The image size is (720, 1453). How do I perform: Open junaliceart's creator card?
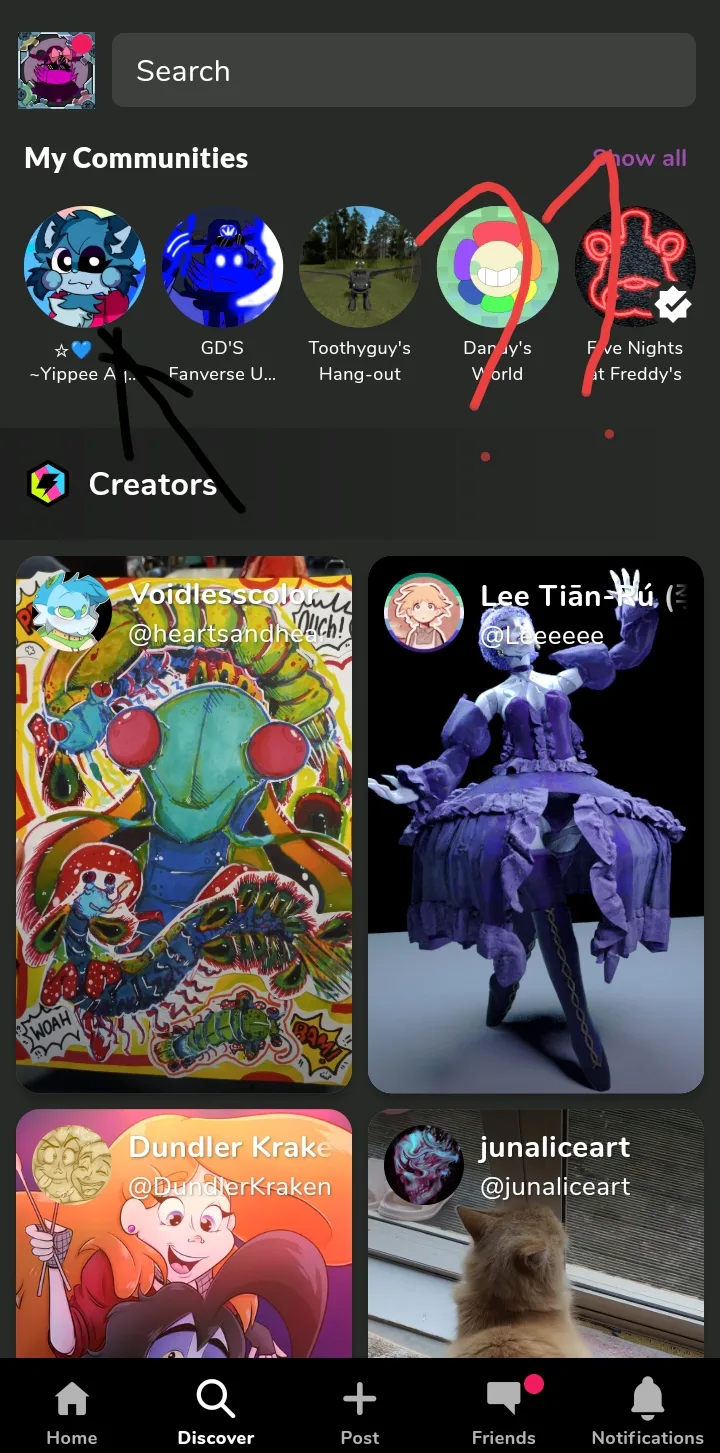pyautogui.click(x=536, y=1233)
